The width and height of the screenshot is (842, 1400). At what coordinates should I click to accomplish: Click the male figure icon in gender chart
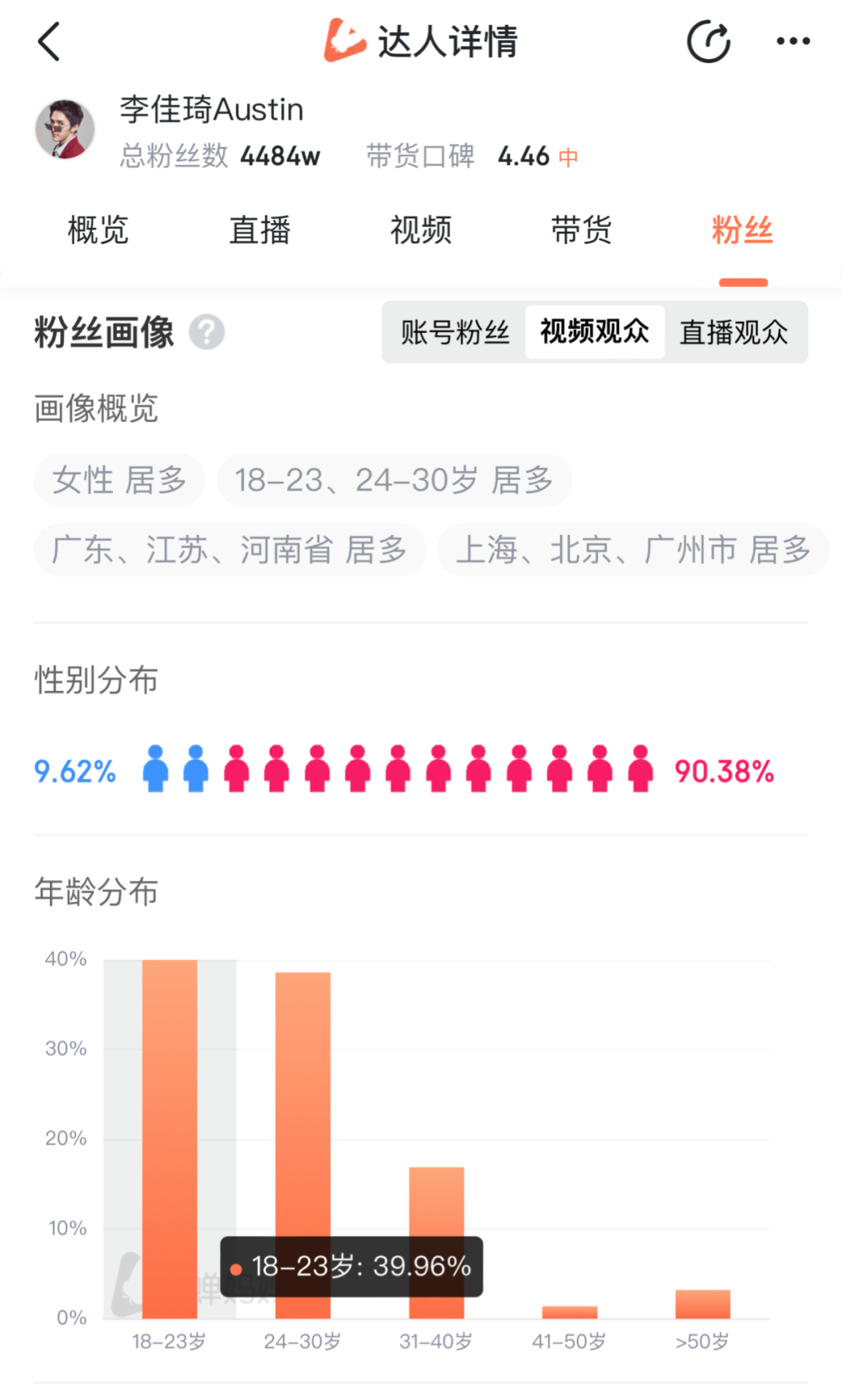click(156, 771)
